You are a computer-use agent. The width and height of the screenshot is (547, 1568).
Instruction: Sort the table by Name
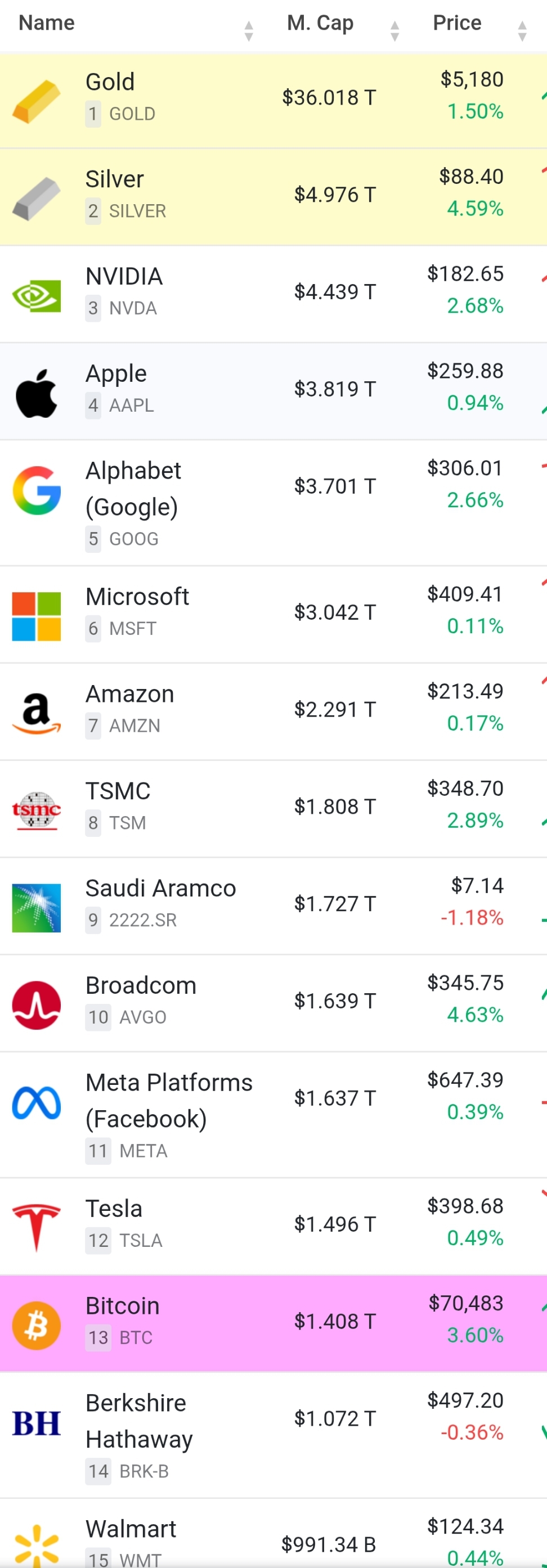pos(47,23)
